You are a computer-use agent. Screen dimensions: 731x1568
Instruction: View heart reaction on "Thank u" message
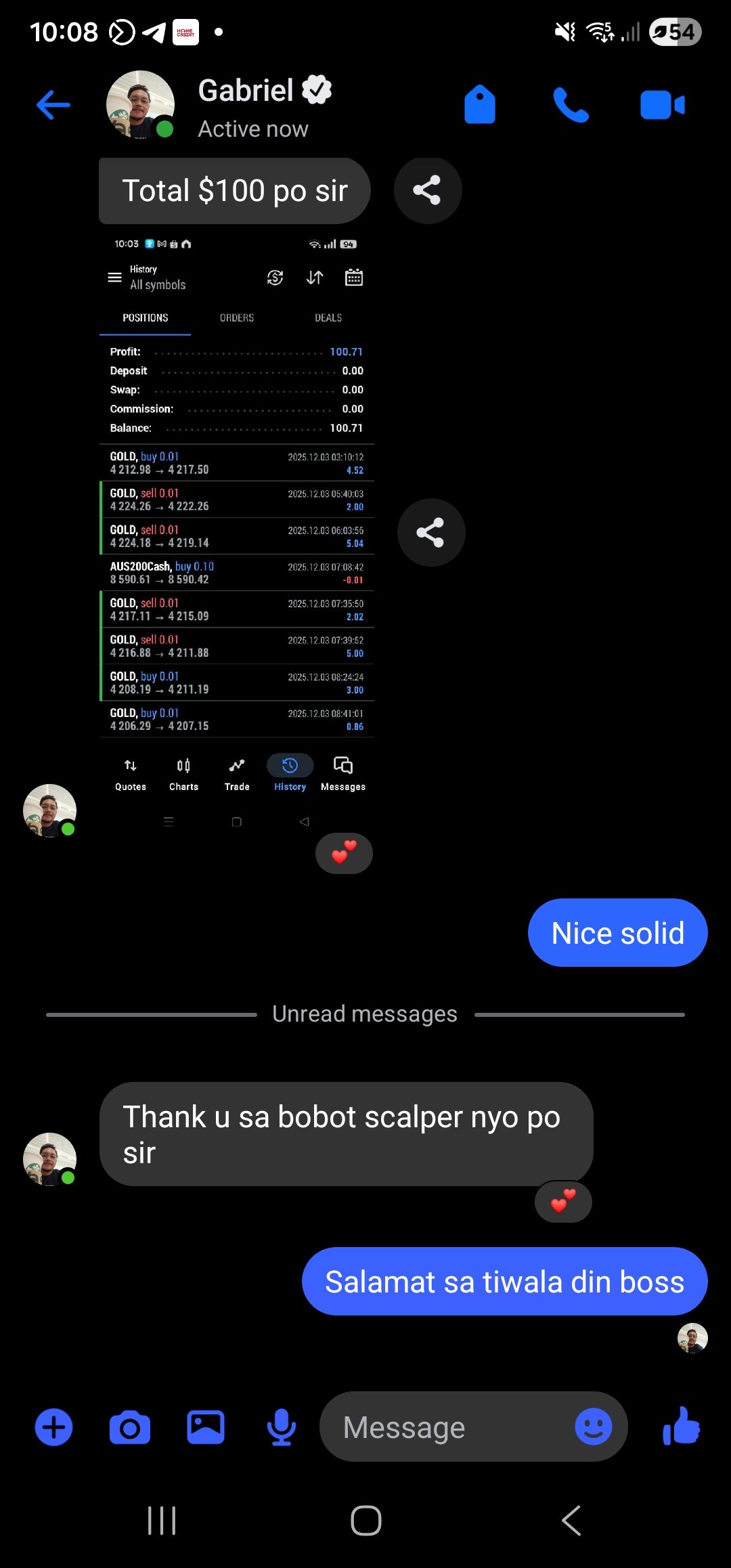click(x=563, y=1201)
